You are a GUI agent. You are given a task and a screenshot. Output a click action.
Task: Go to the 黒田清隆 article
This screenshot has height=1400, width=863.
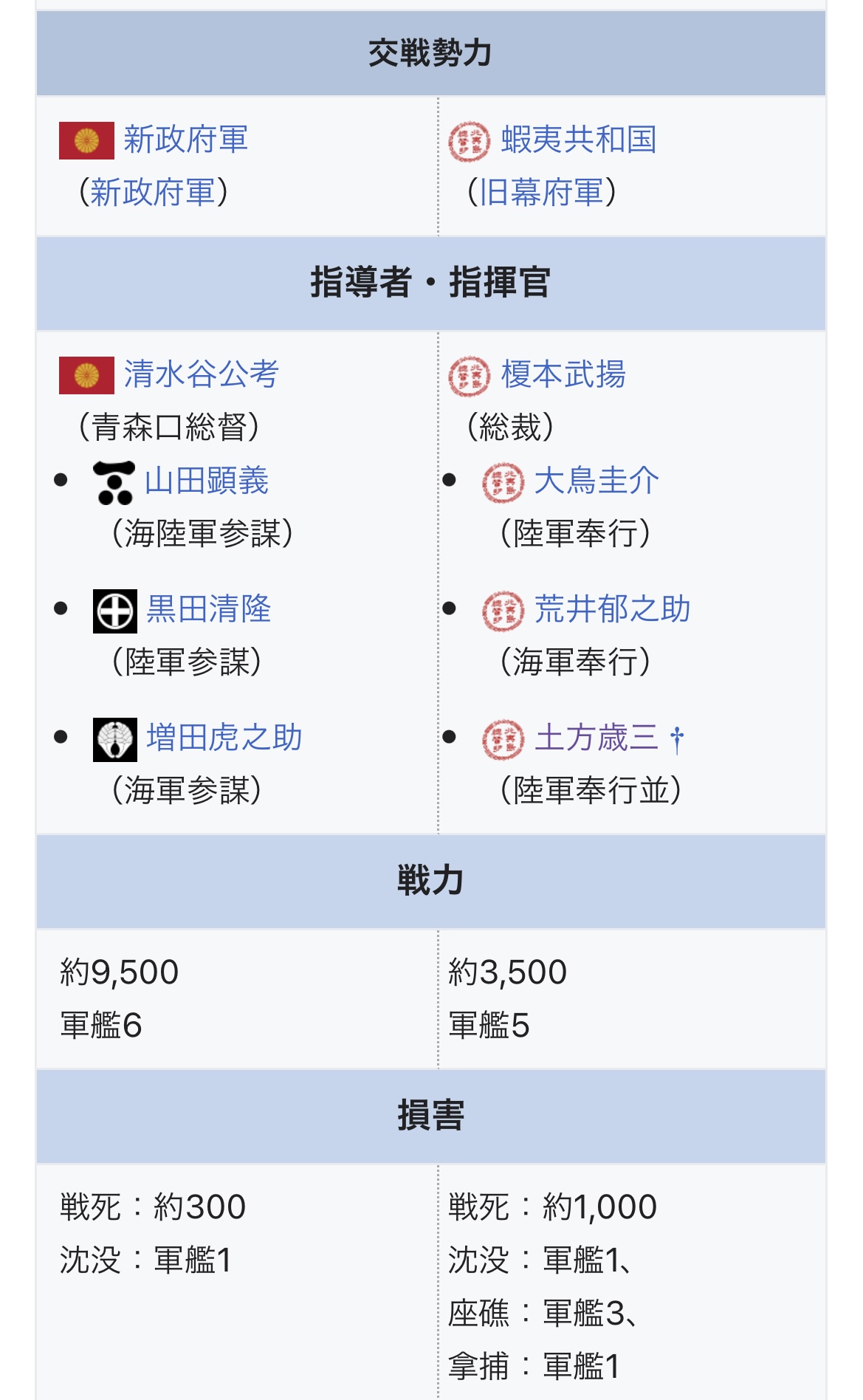209,609
